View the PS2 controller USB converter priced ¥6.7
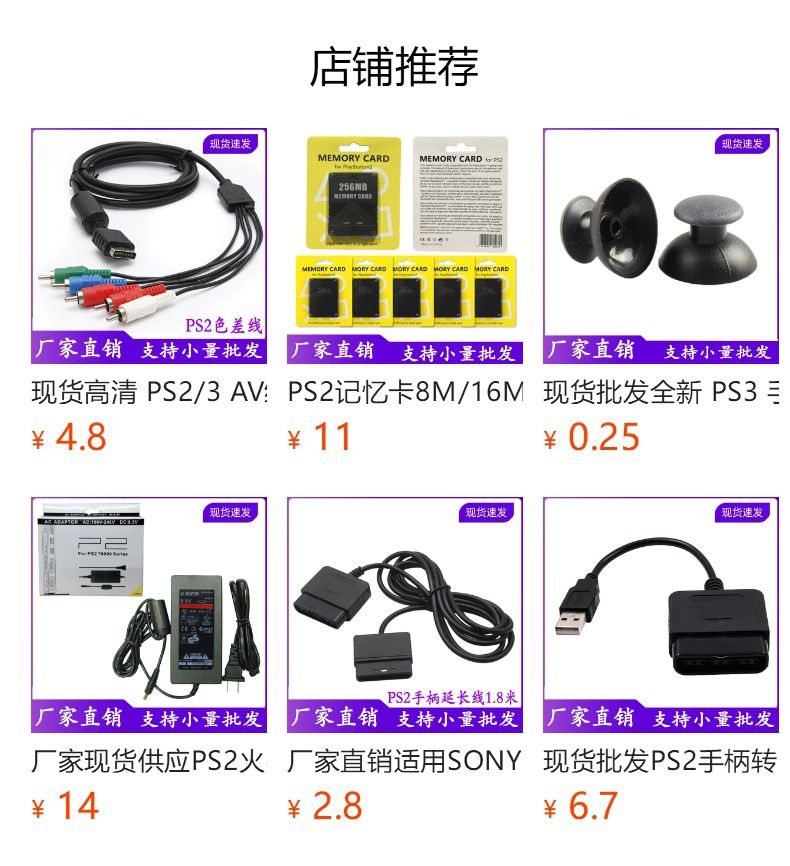Image resolution: width=790 pixels, height=866 pixels. [x=661, y=615]
